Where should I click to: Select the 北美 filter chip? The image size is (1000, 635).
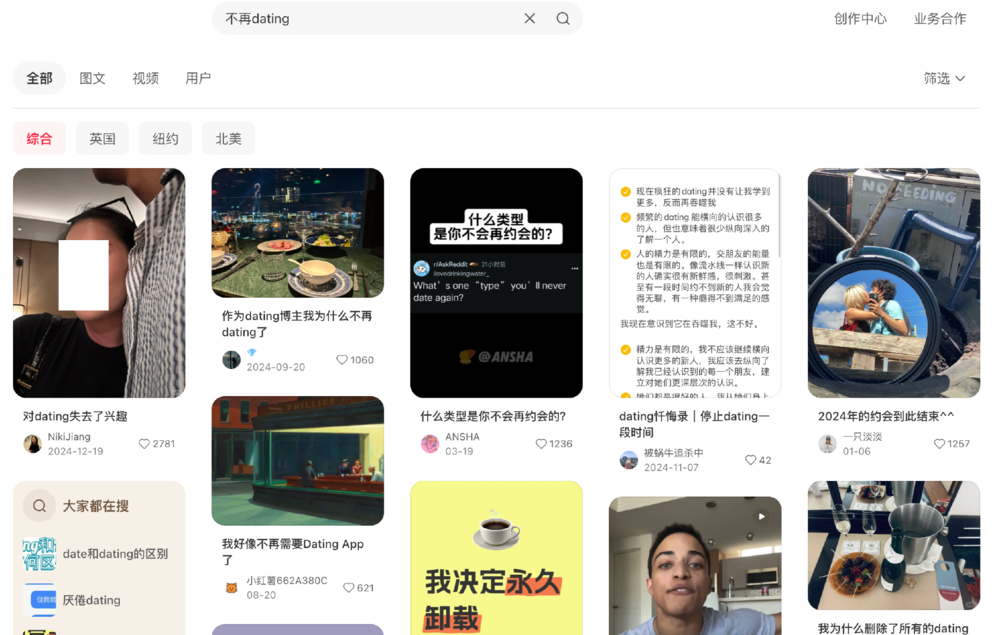(x=228, y=139)
